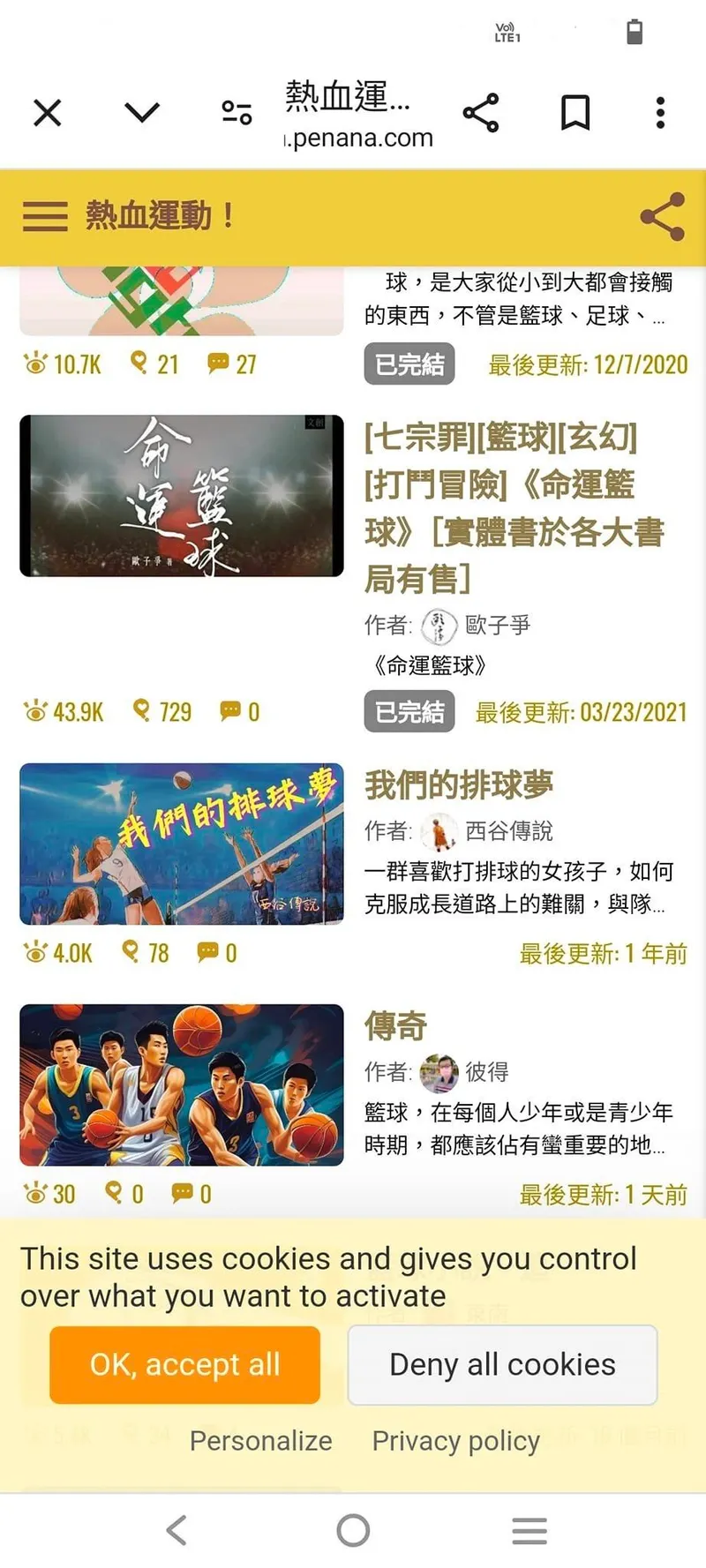706x1568 pixels.
Task: Open the browser three-dot overflow menu
Action: coord(660,113)
